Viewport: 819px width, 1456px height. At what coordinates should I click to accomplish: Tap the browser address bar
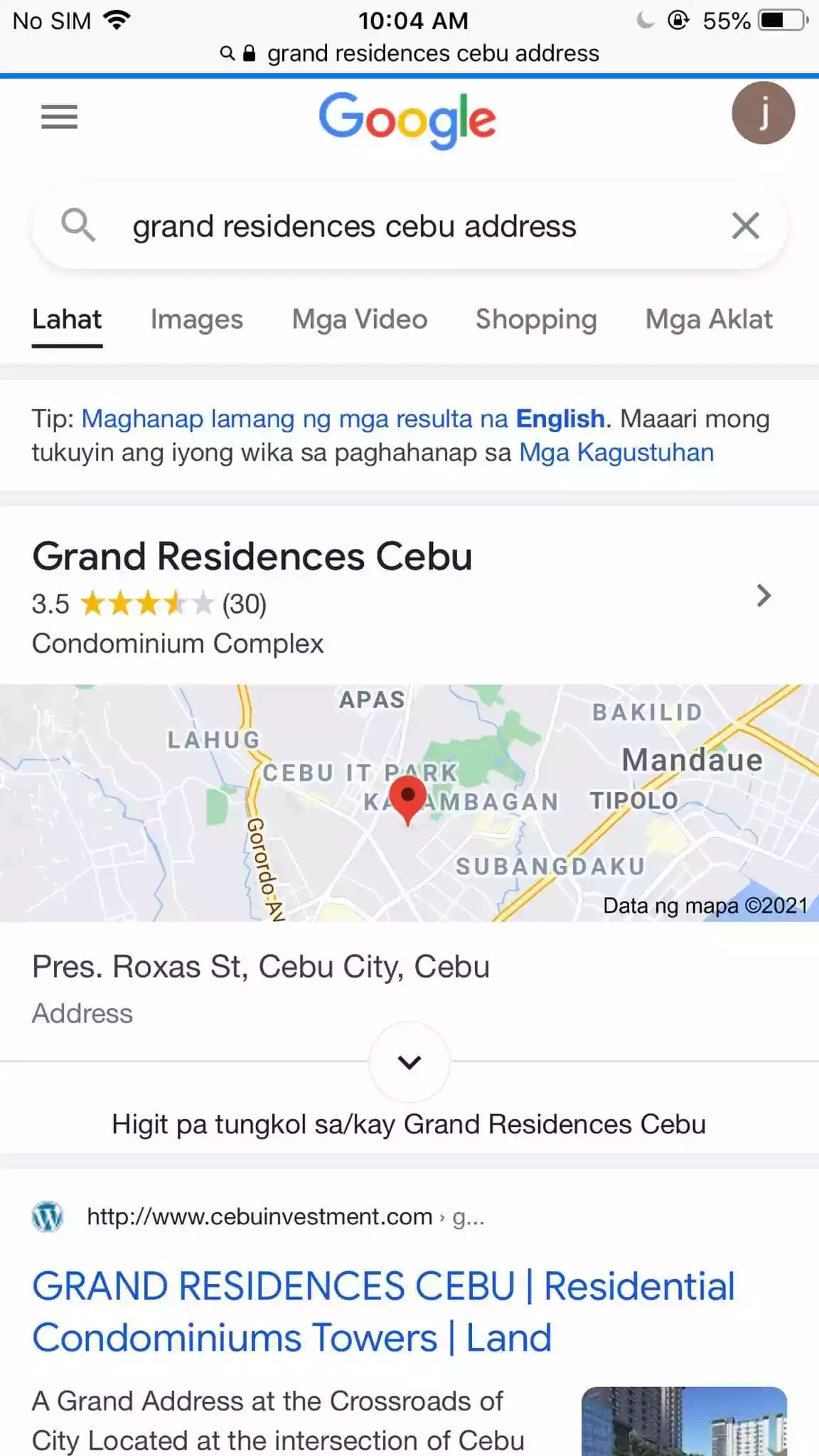point(409,53)
